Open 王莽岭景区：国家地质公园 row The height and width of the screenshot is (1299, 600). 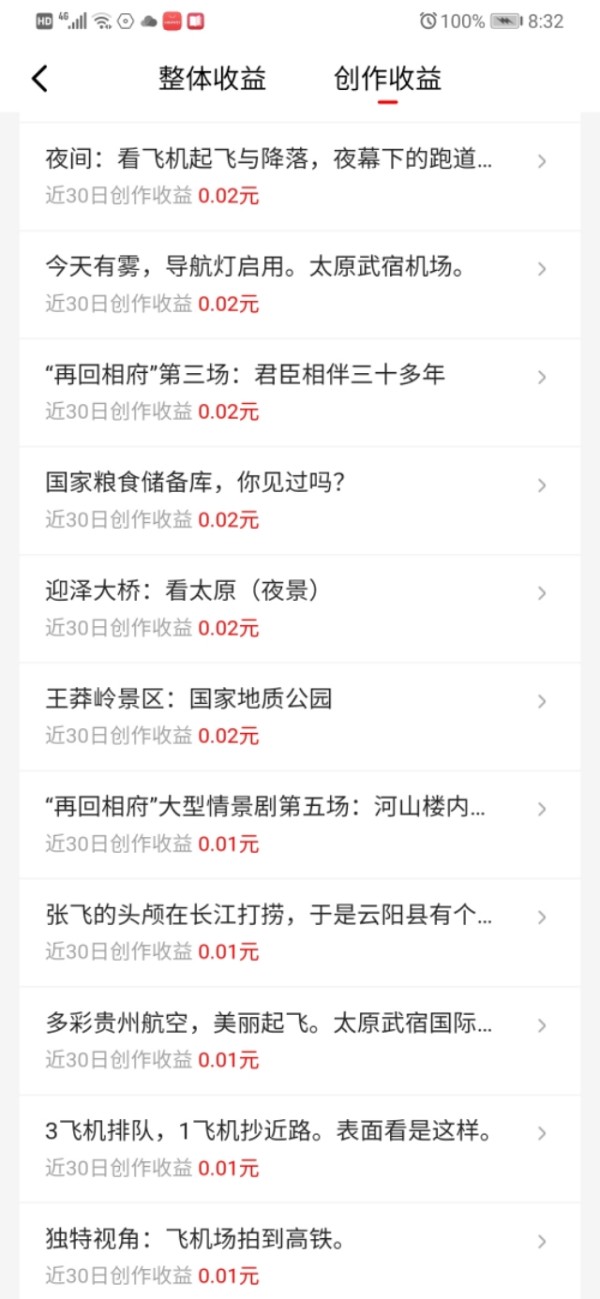pos(300,717)
